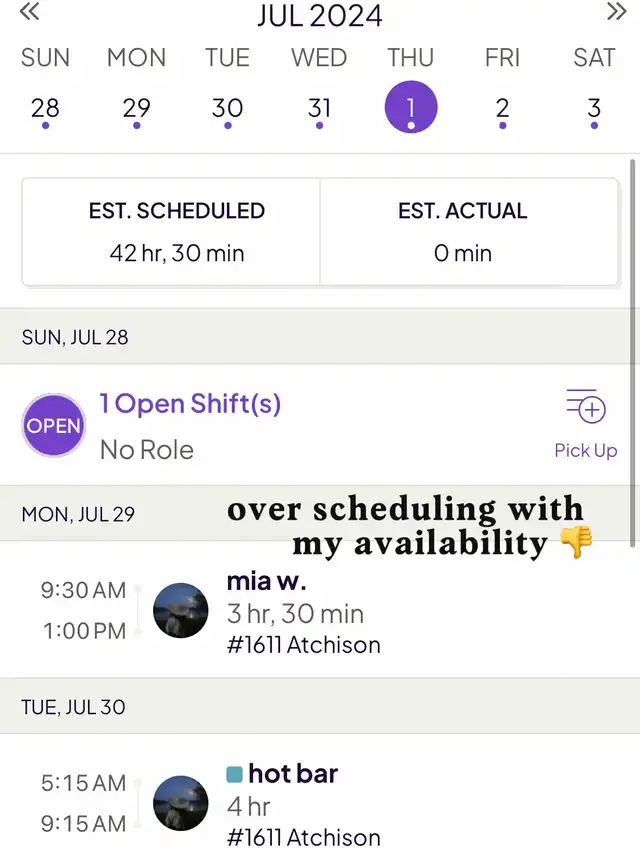Screen dimensions: 640x856
Task: Go to the next week
Action: click(x=617, y=12)
